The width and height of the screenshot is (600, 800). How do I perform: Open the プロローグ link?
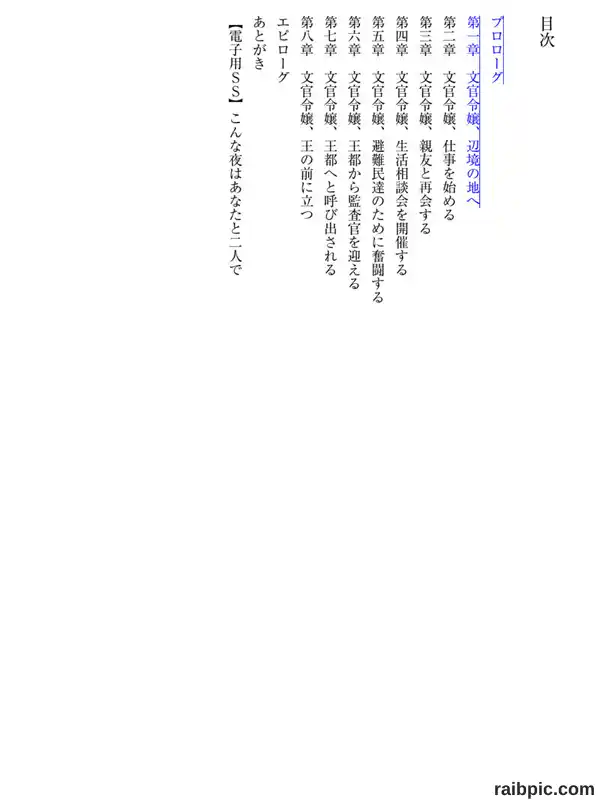[x=497, y=49]
